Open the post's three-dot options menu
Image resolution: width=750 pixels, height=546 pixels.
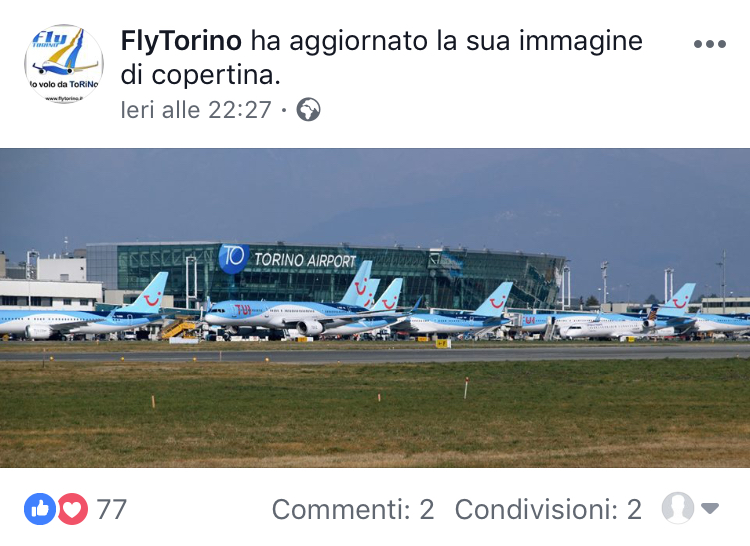(x=709, y=45)
